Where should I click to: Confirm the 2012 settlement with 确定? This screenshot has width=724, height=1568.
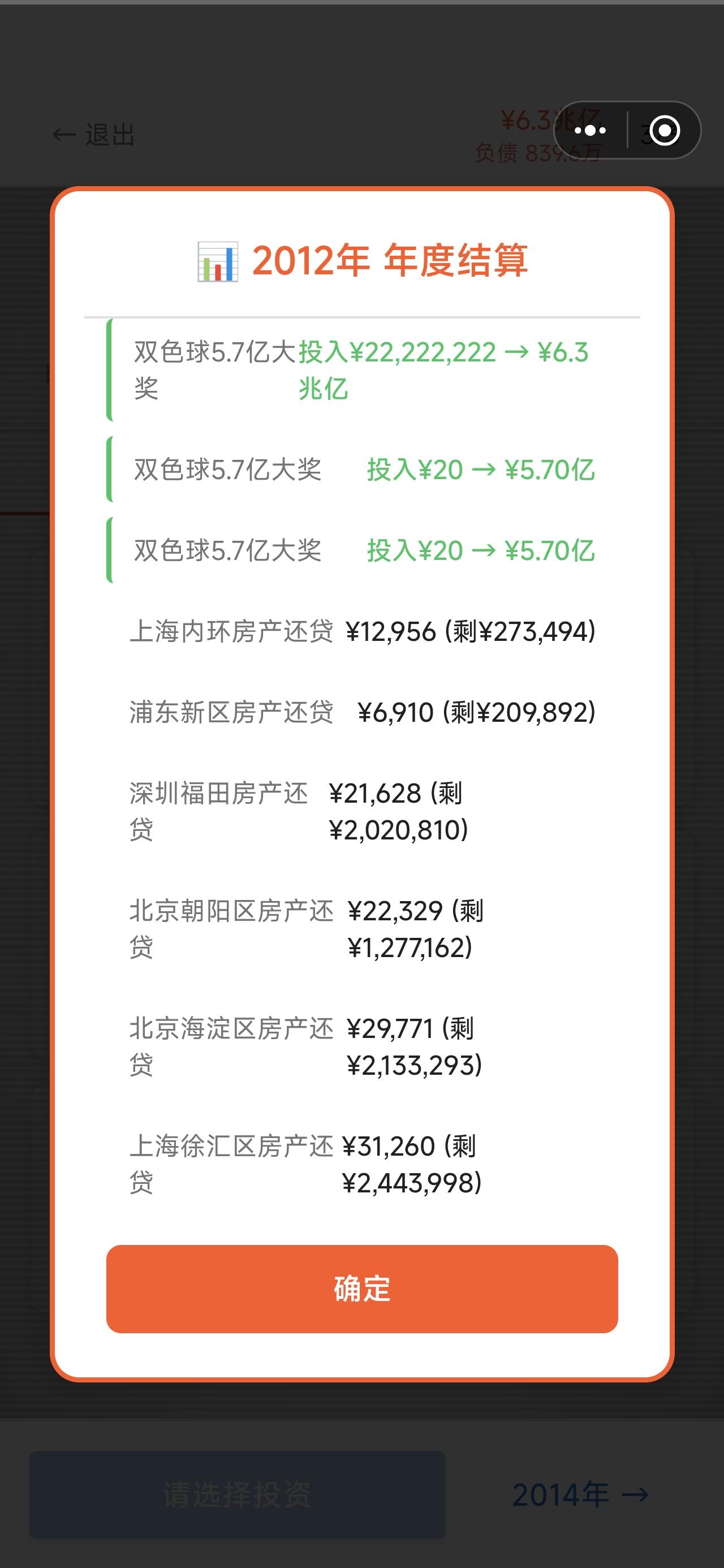pyautogui.click(x=361, y=1289)
